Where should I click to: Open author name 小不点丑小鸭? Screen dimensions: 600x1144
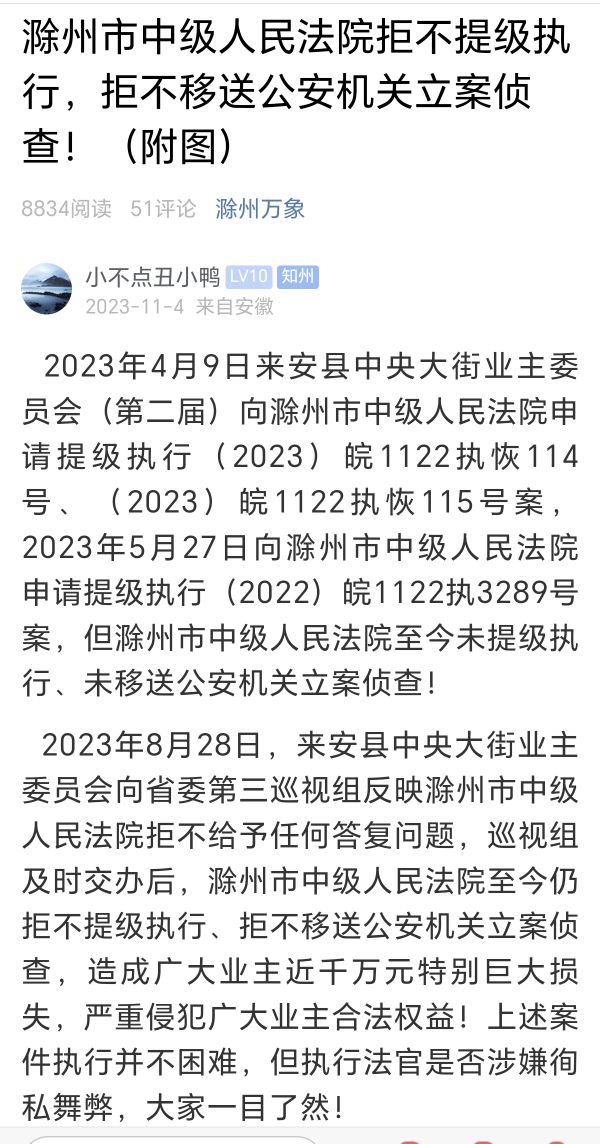153,277
